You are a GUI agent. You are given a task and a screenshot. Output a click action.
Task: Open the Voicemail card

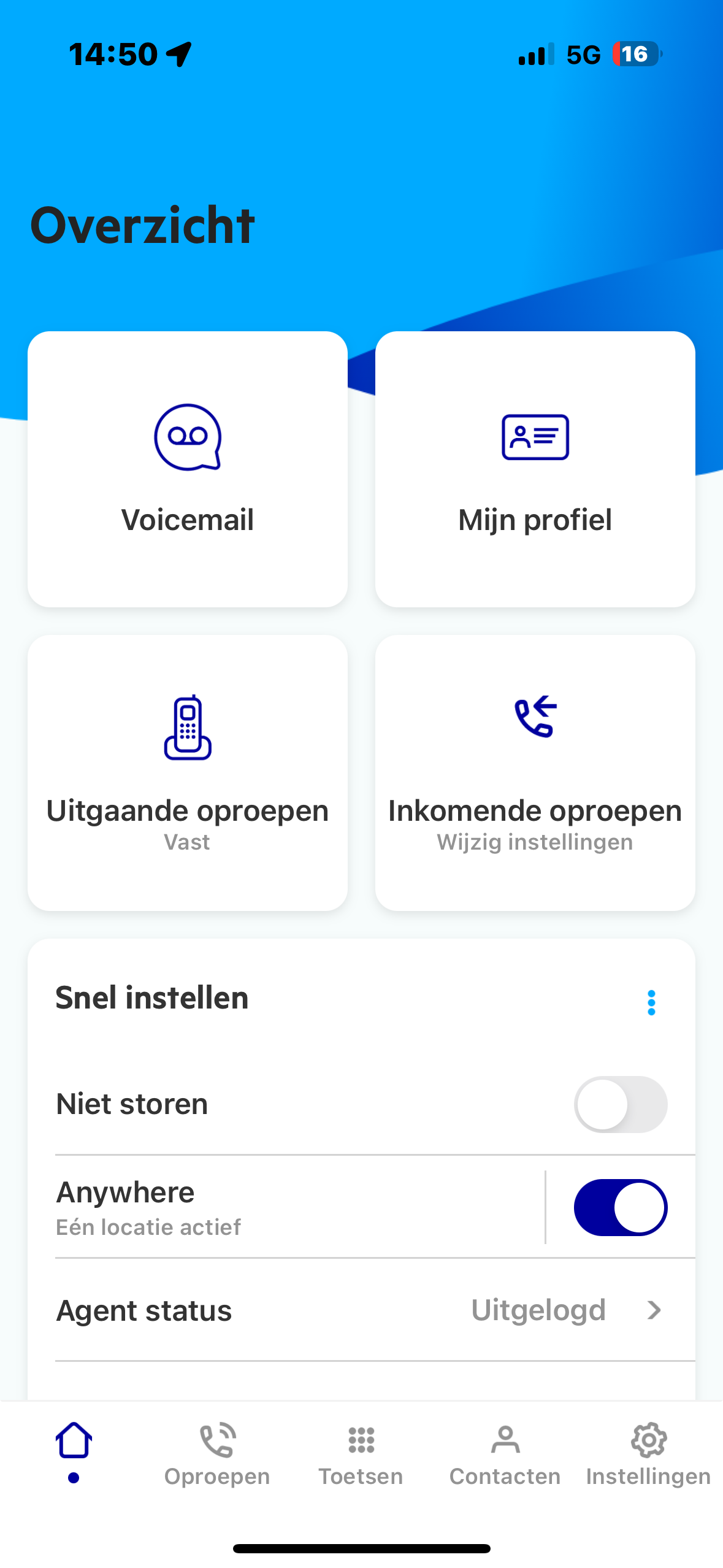(188, 469)
